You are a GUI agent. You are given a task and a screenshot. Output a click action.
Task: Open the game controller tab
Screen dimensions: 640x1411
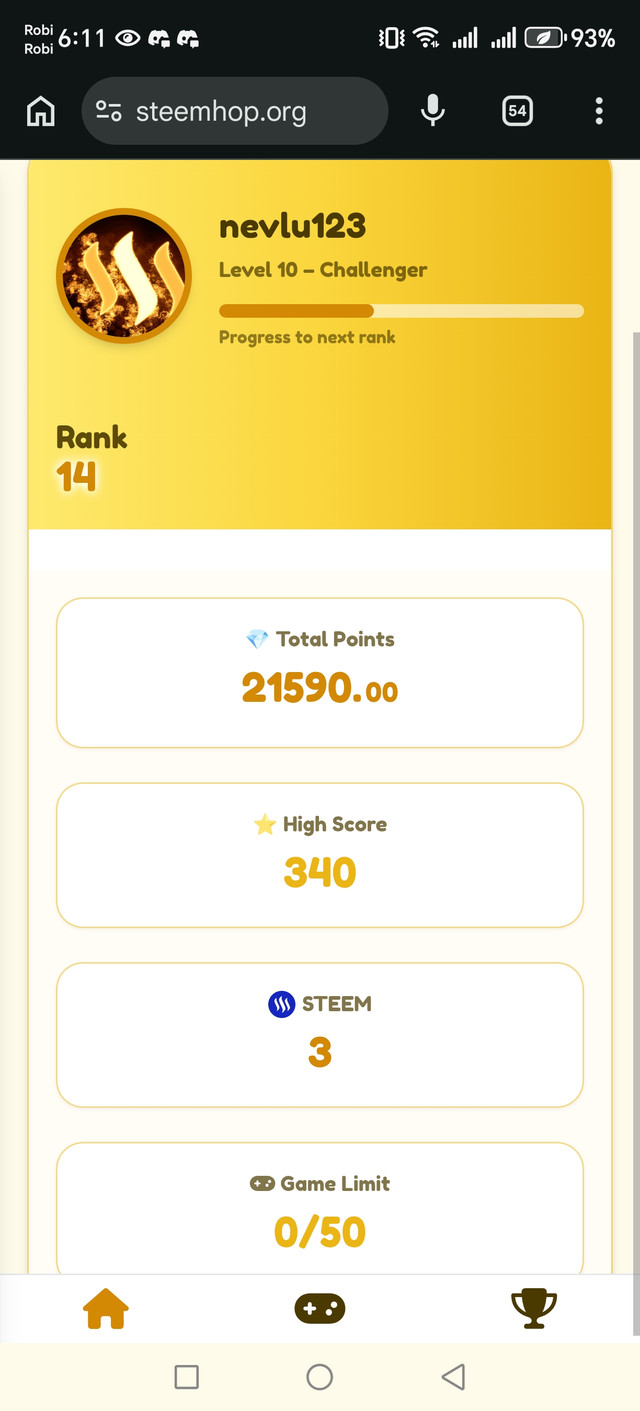[320, 1308]
